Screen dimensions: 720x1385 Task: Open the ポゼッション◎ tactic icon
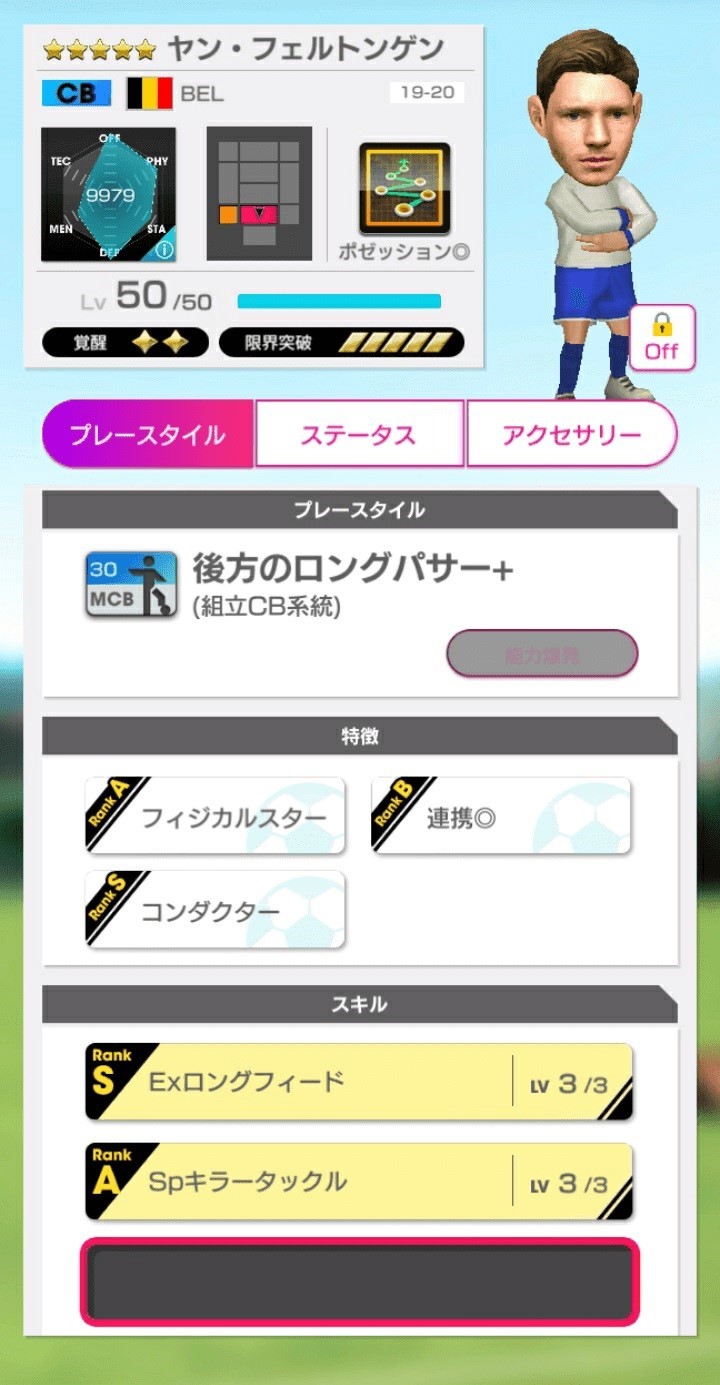pyautogui.click(x=404, y=187)
